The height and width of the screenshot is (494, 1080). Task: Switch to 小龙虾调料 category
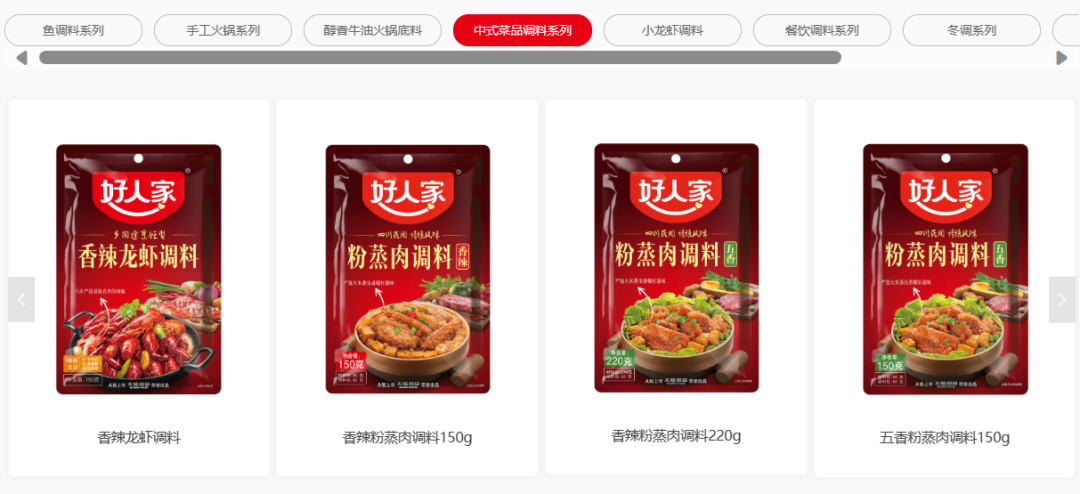pyautogui.click(x=672, y=30)
